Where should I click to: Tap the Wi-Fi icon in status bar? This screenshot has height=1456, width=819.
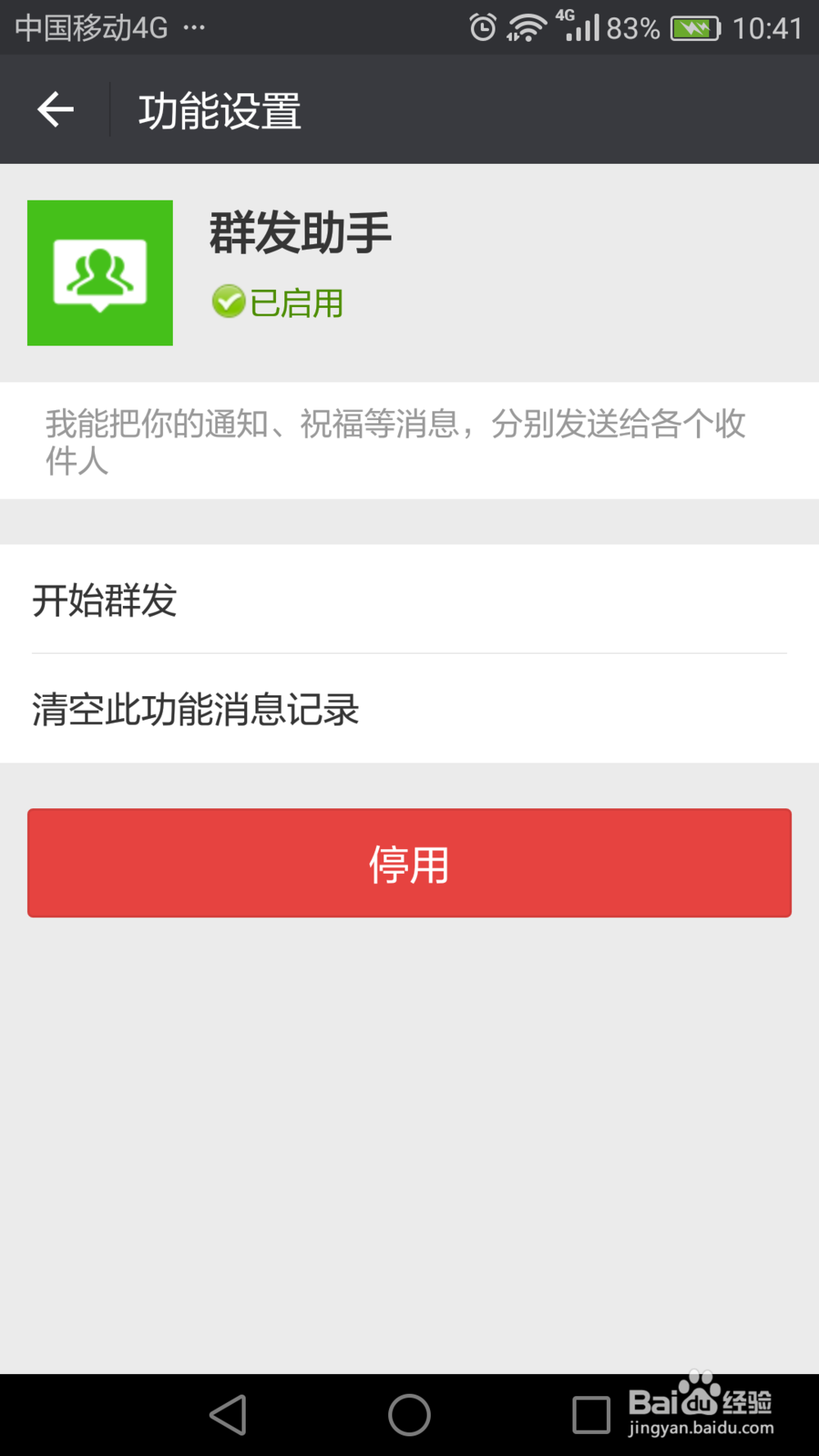[x=527, y=25]
